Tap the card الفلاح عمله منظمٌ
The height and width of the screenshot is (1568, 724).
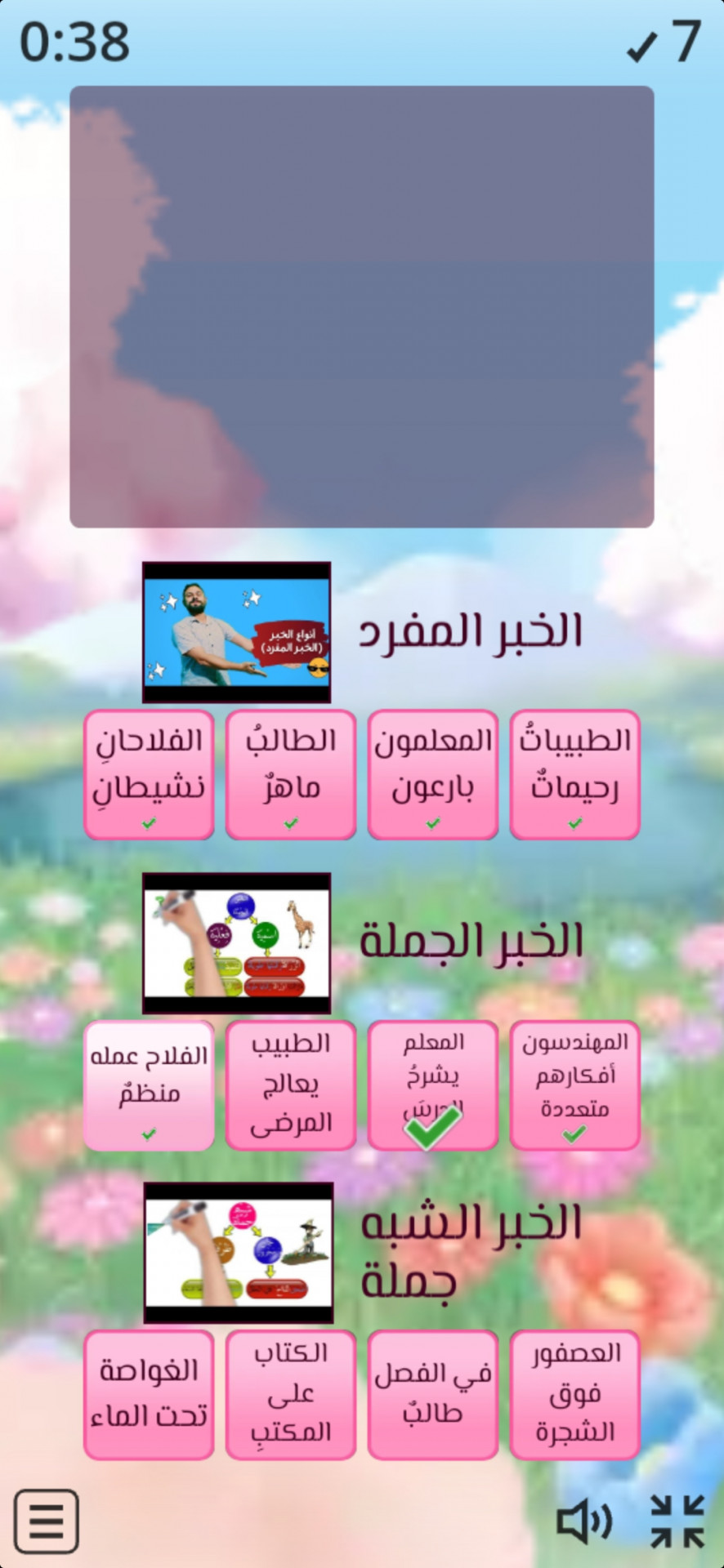(x=149, y=1084)
